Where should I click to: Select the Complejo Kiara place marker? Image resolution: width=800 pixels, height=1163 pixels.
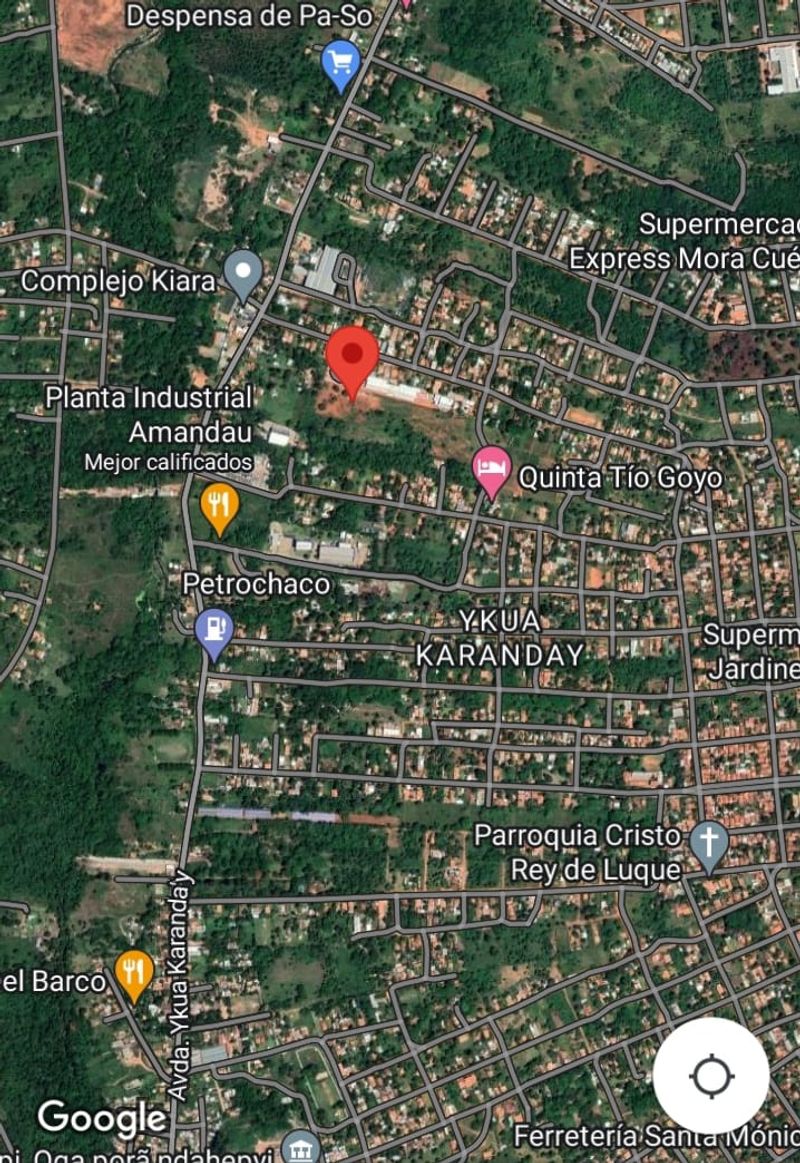coord(242,273)
